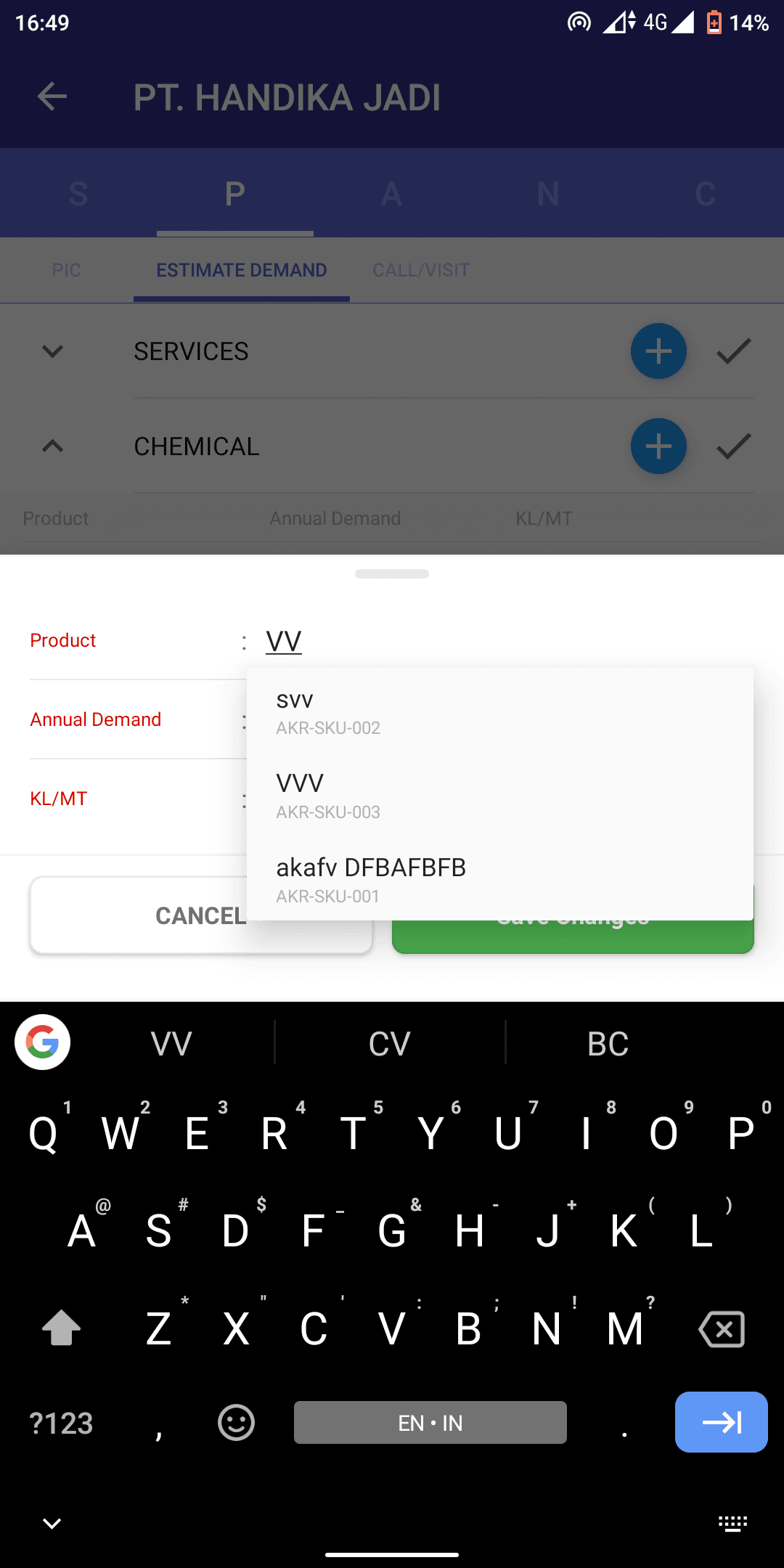Viewport: 784px width, 1568px height.
Task: Expand the SERVICES section chevron
Action: (x=52, y=351)
